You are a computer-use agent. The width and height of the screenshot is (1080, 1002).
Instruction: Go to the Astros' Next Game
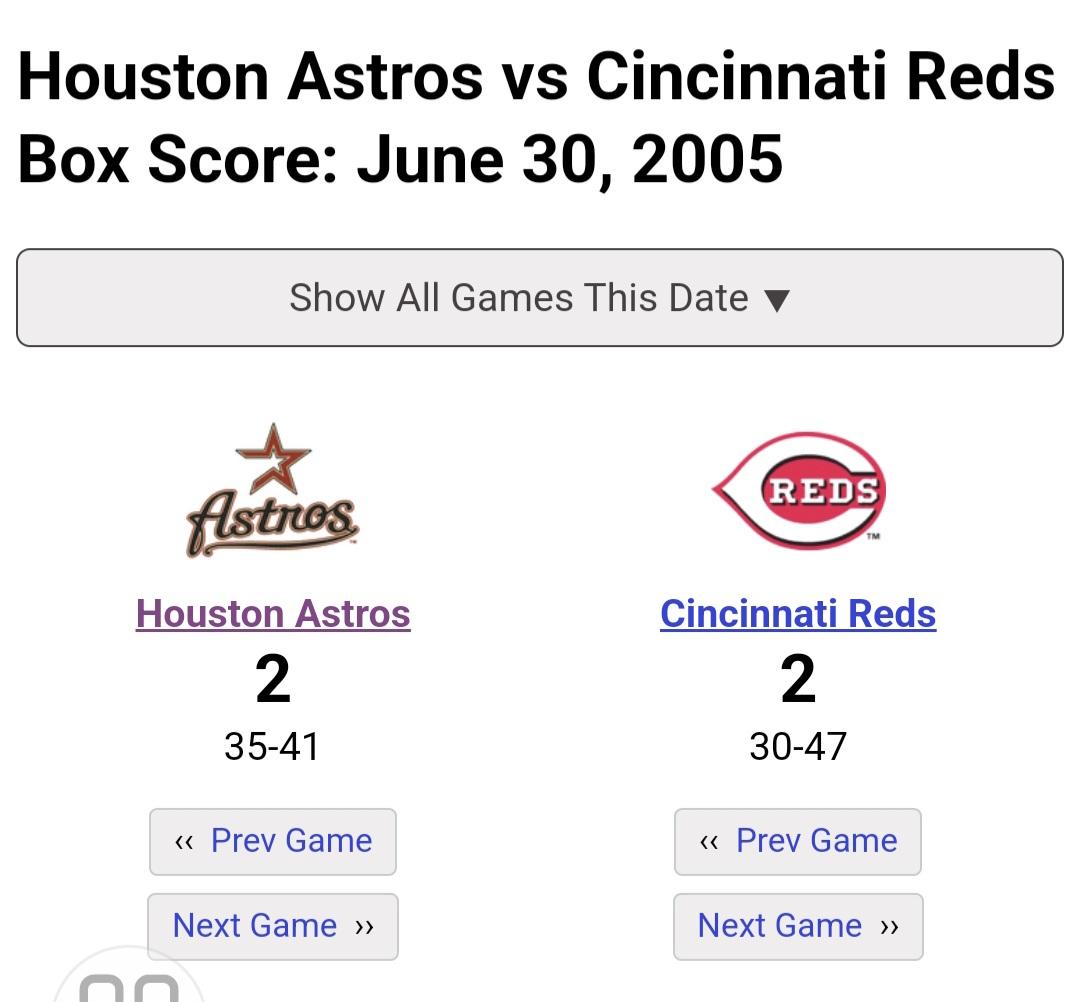tap(273, 926)
